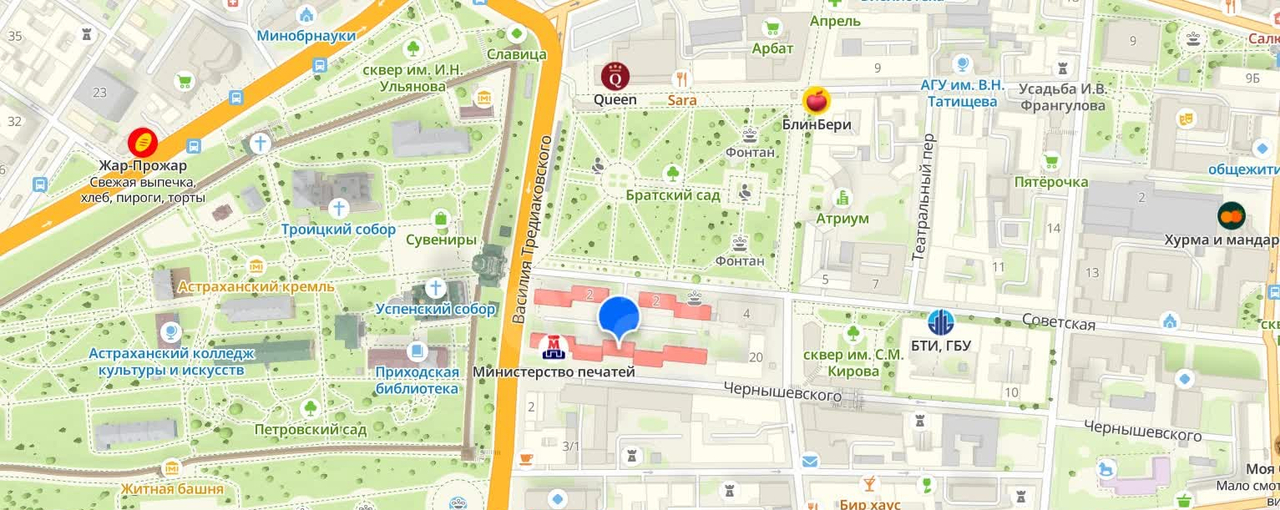Image resolution: width=1280 pixels, height=510 pixels.
Task: Select the Queen place marker
Action: (615, 76)
